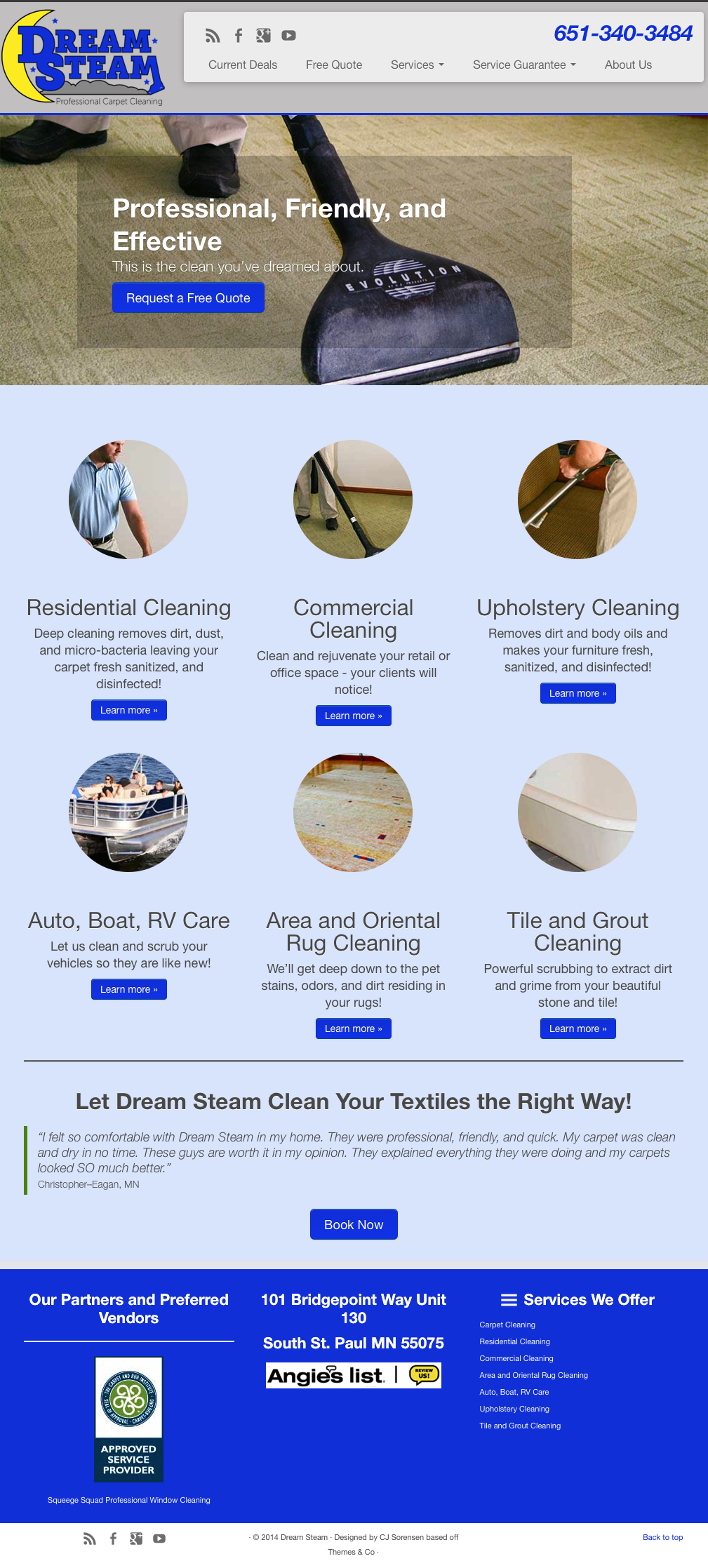This screenshot has width=708, height=1568.
Task: Learn more about Residential Cleaning
Action: [129, 710]
